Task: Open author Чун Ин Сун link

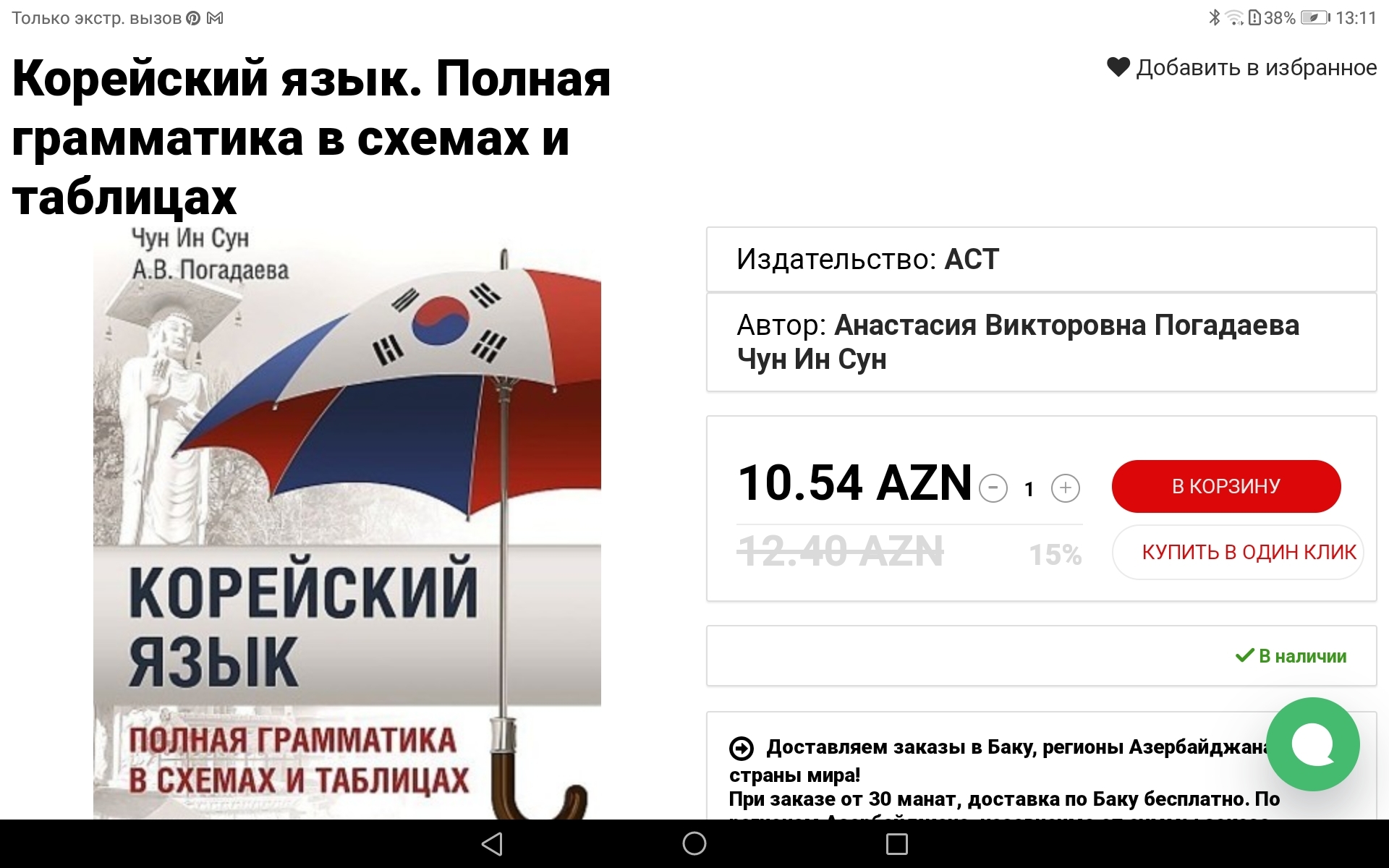Action: (812, 359)
